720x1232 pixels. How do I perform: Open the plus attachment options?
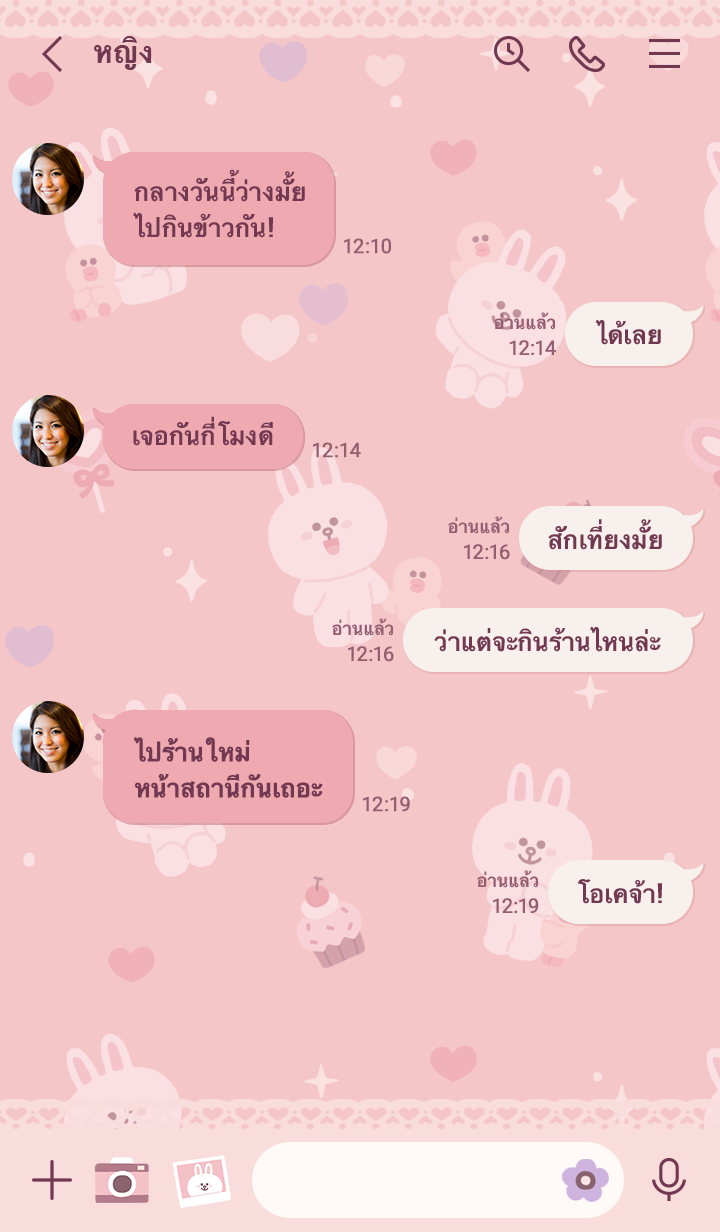pos(52,1181)
